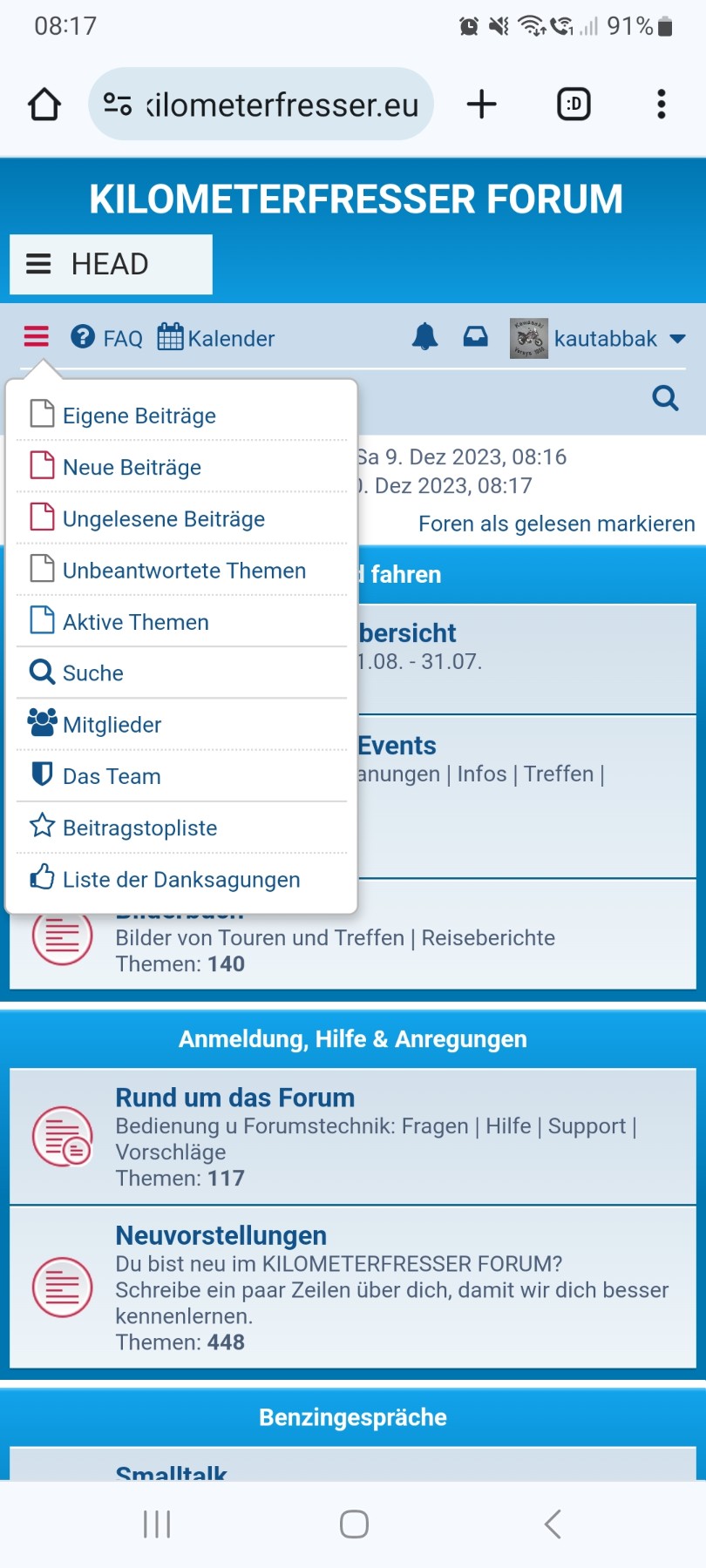Tap the magnifier search icon

point(665,398)
